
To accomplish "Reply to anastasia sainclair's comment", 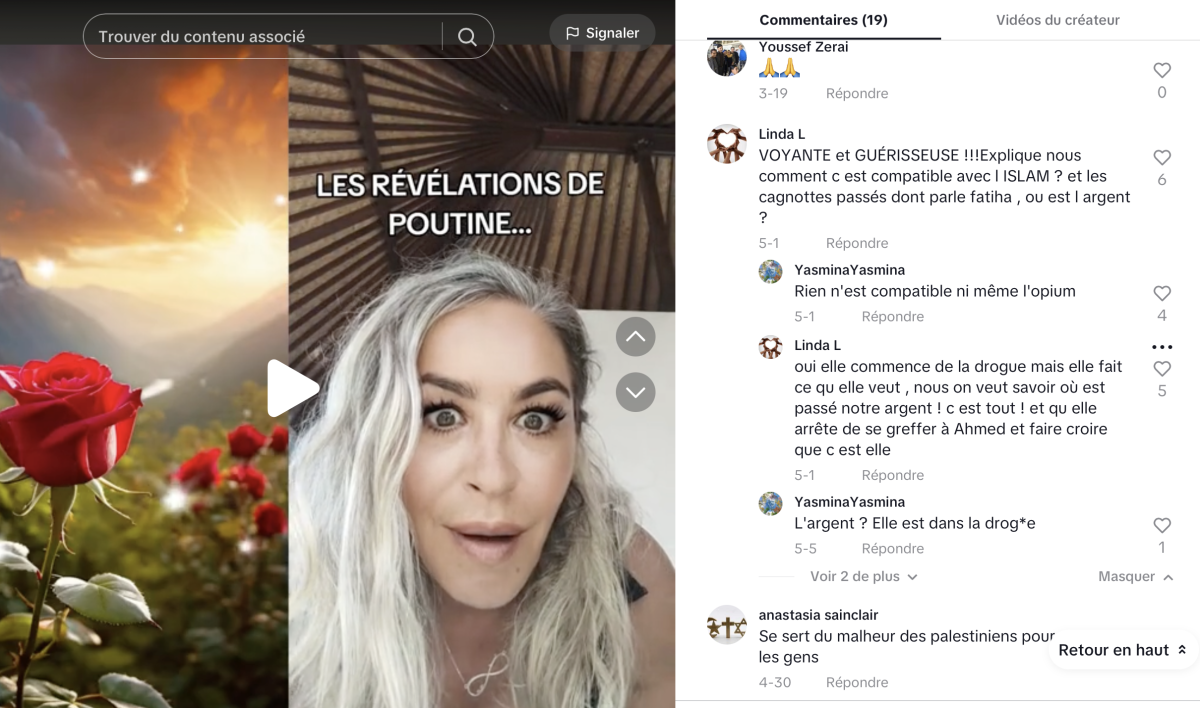I will click(x=856, y=682).
